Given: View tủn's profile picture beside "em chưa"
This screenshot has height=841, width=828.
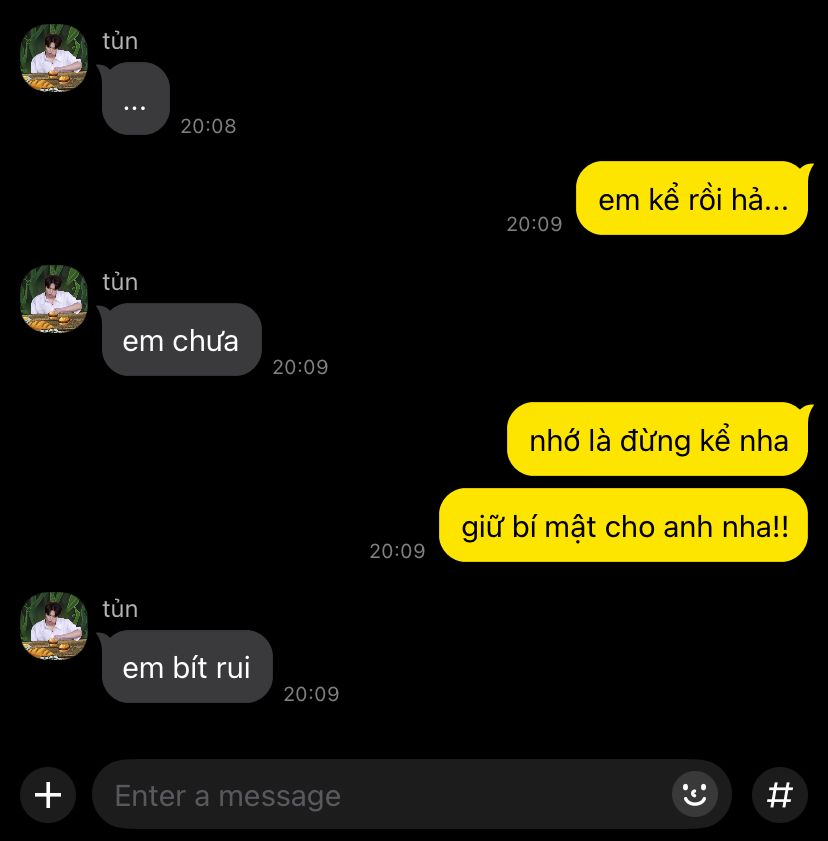Looking at the screenshot, I should [54, 299].
